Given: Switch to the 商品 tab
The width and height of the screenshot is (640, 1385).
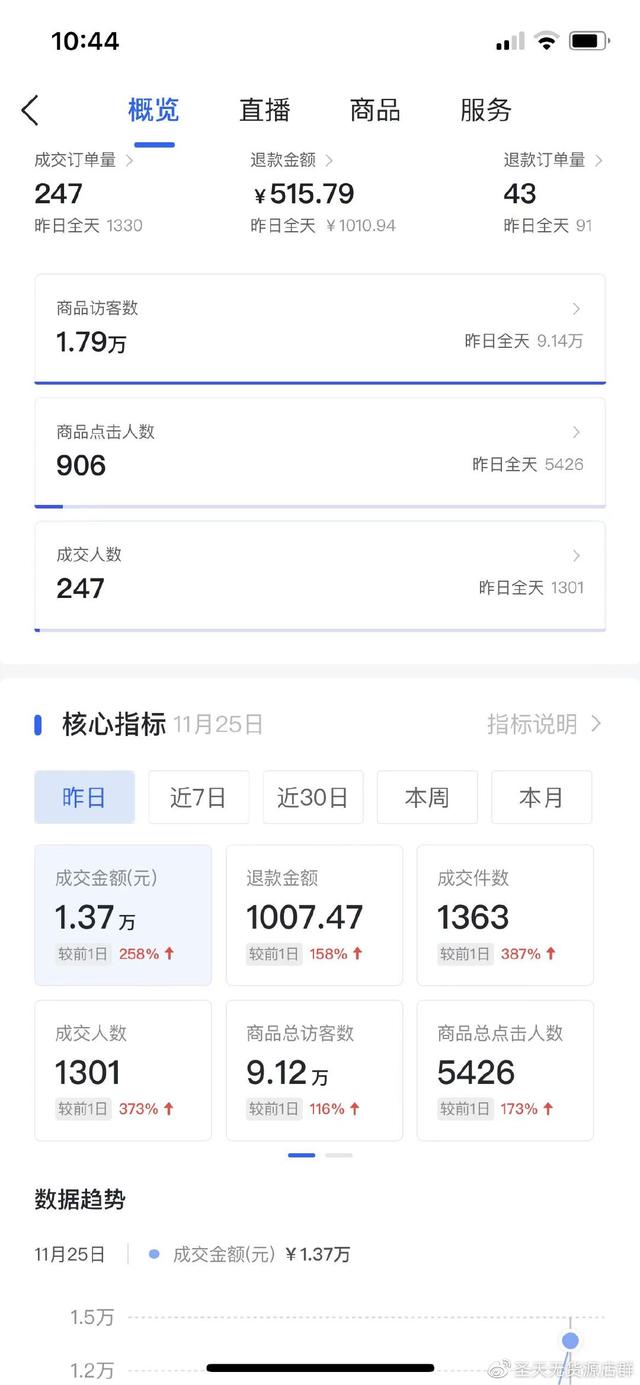Looking at the screenshot, I should (x=375, y=110).
